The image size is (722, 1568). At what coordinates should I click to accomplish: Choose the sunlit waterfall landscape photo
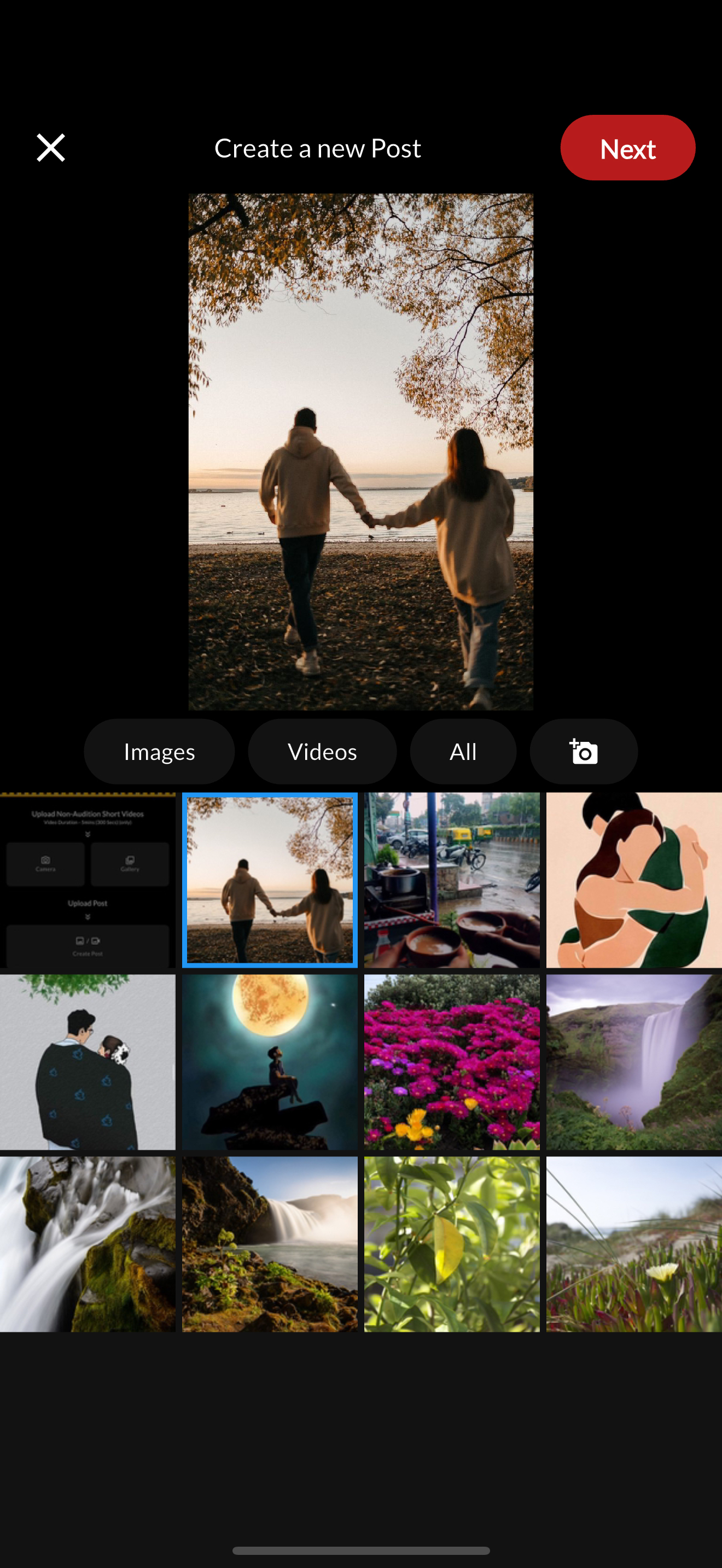270,1244
